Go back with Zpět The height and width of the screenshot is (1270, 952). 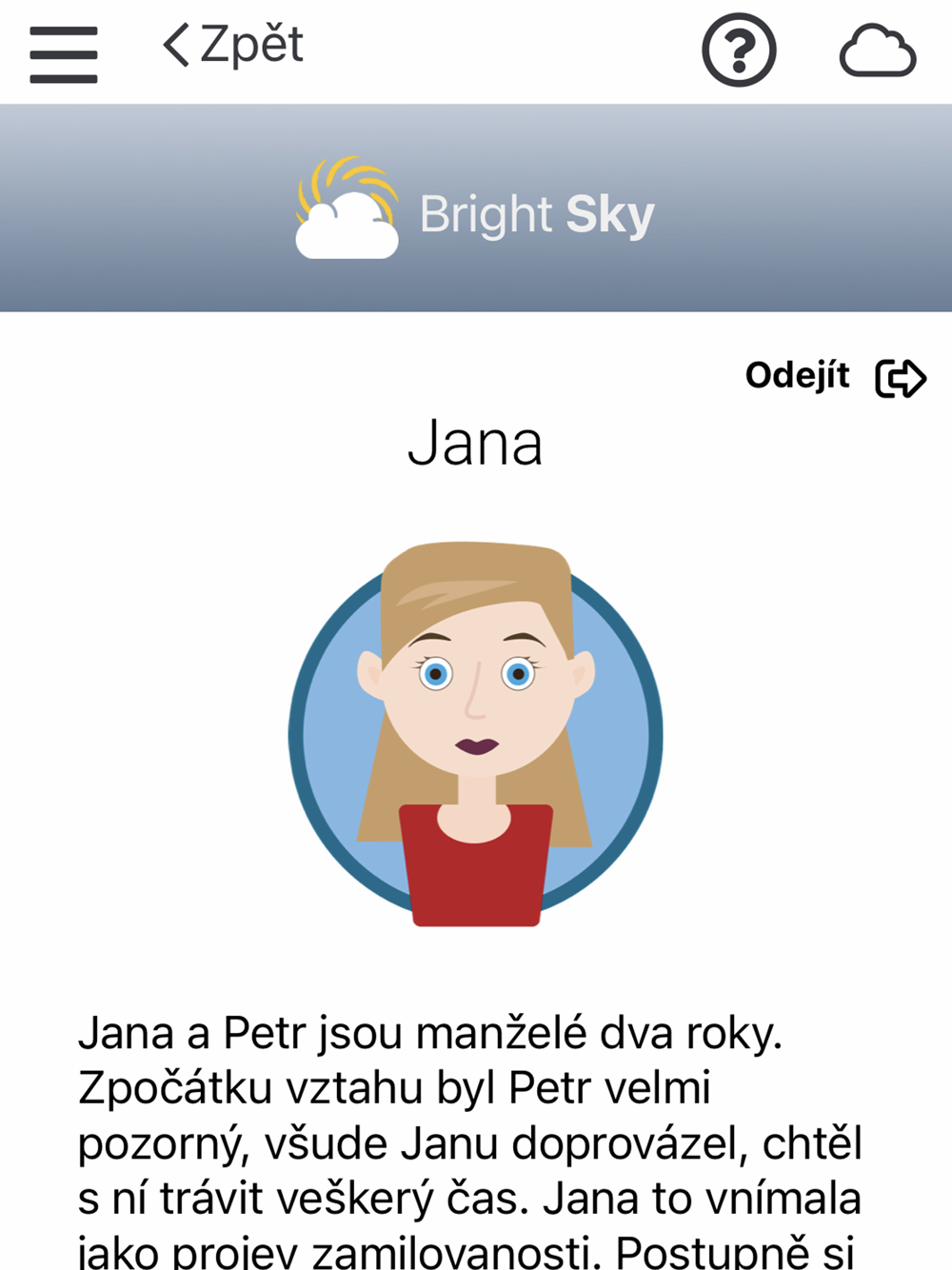point(233,46)
